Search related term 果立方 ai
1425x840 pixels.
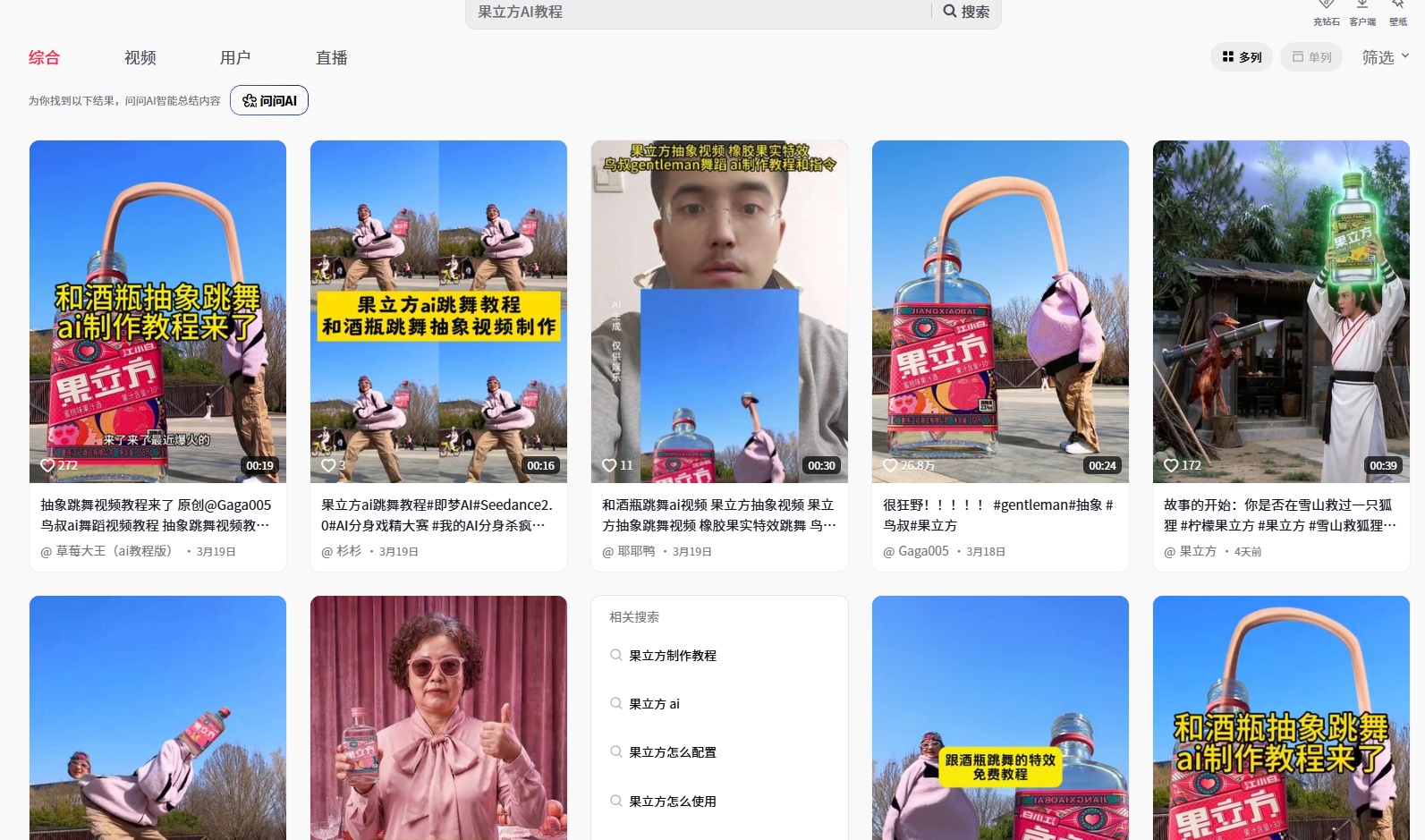(654, 704)
